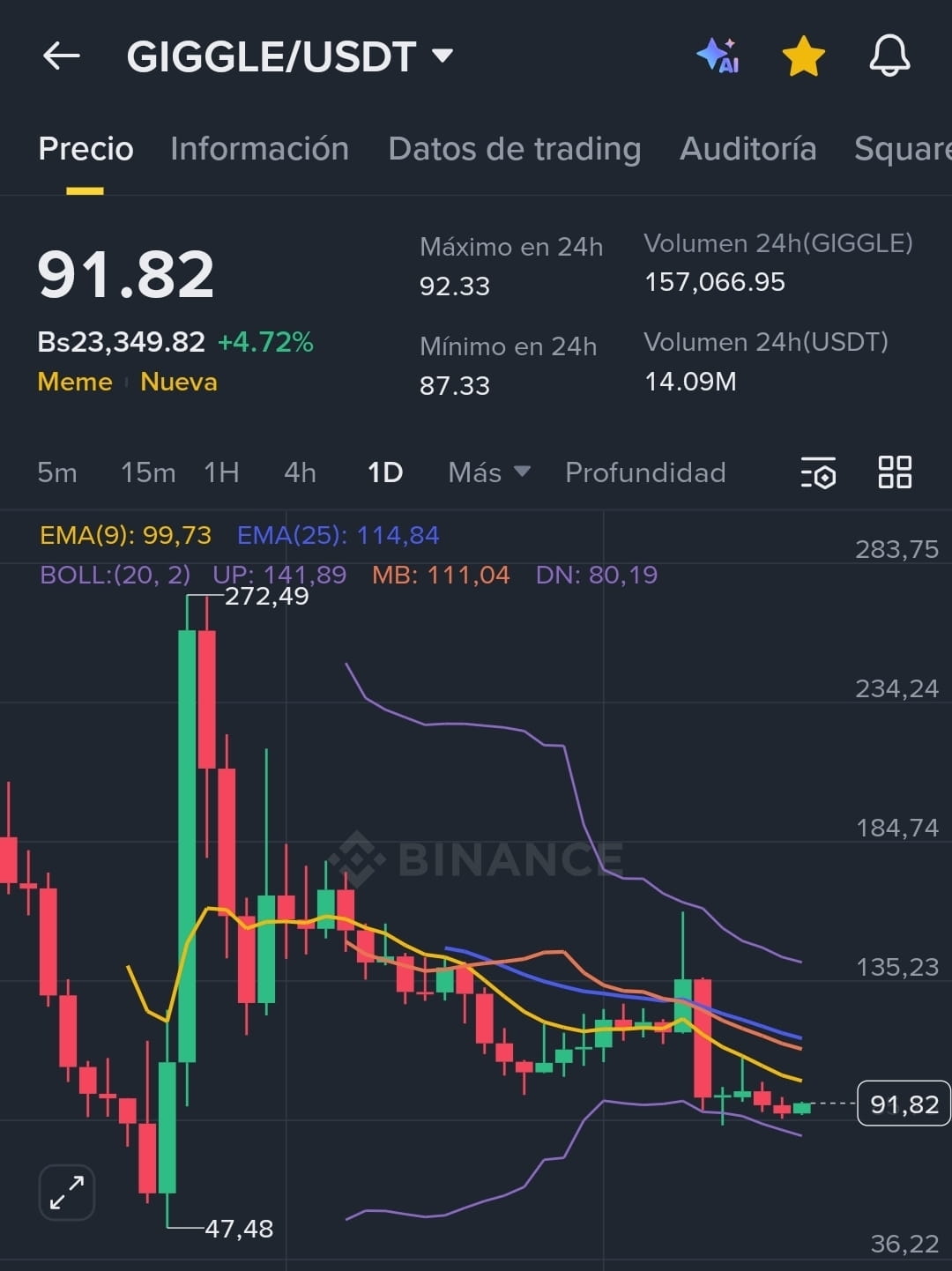This screenshot has width=952, height=1271.
Task: Expand the chart to fullscreen
Action: point(67,1193)
